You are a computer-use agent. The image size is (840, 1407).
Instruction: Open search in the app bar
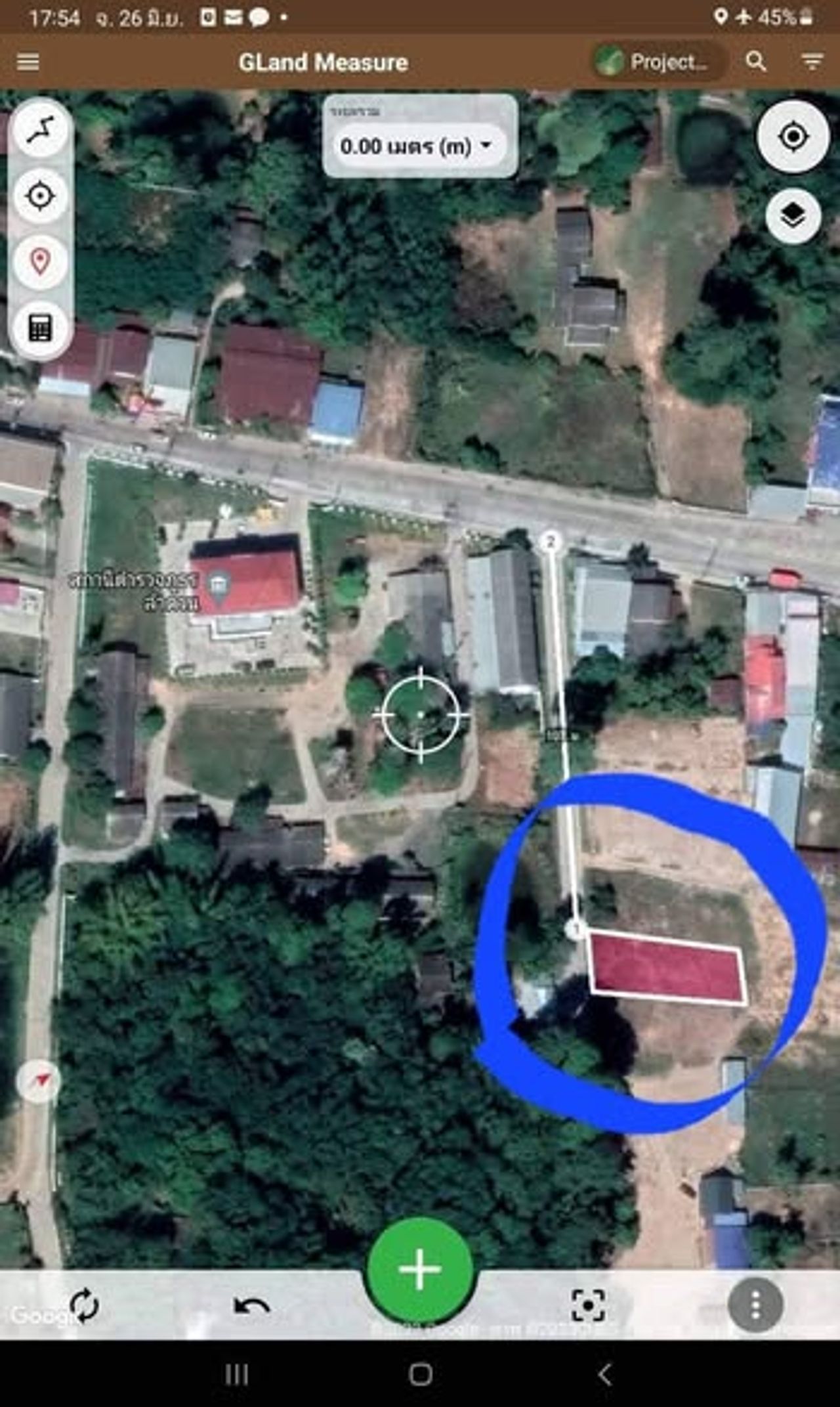[x=756, y=62]
